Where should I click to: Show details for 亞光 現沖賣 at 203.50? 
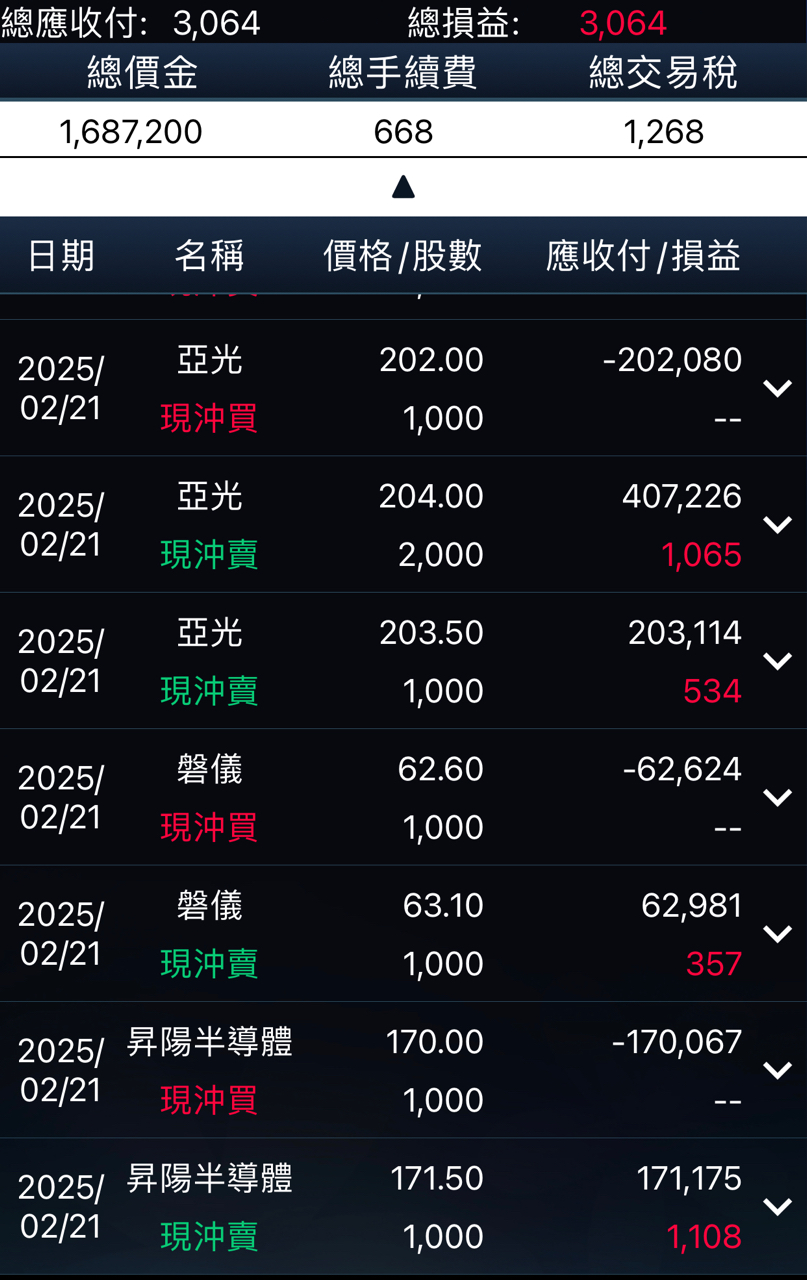[777, 661]
